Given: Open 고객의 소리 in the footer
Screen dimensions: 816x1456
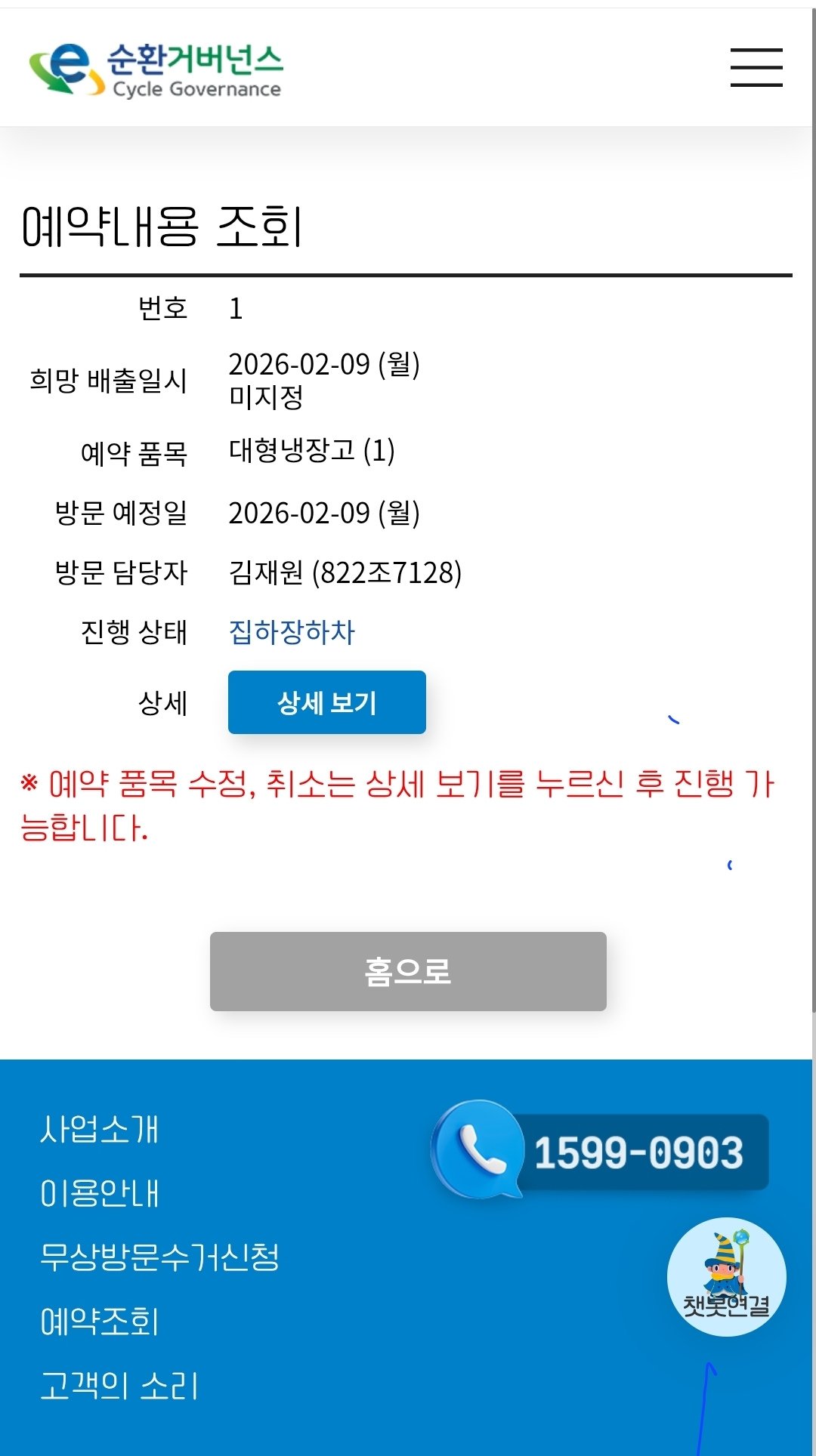Looking at the screenshot, I should pyautogui.click(x=119, y=1386).
